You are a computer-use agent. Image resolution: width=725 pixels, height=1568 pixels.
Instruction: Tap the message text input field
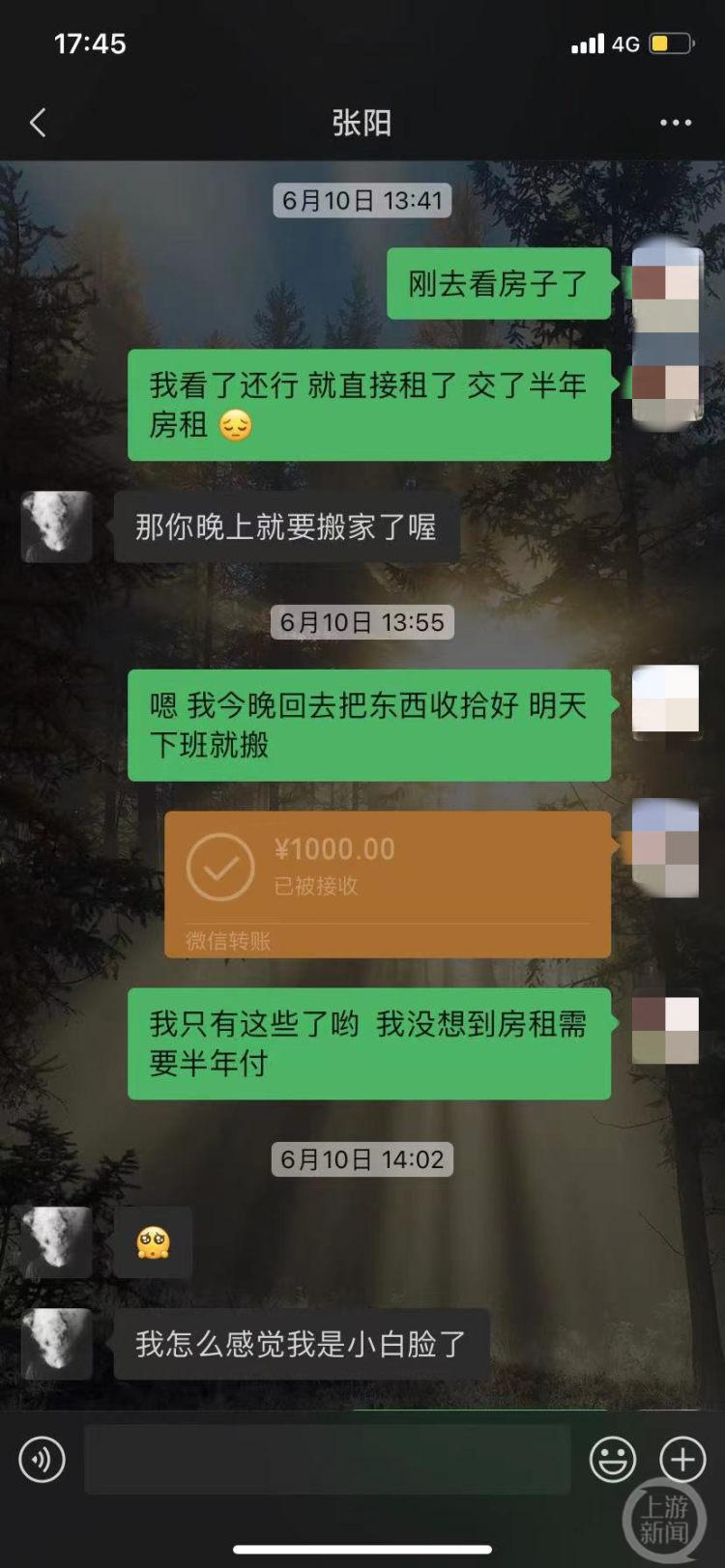tap(327, 1459)
